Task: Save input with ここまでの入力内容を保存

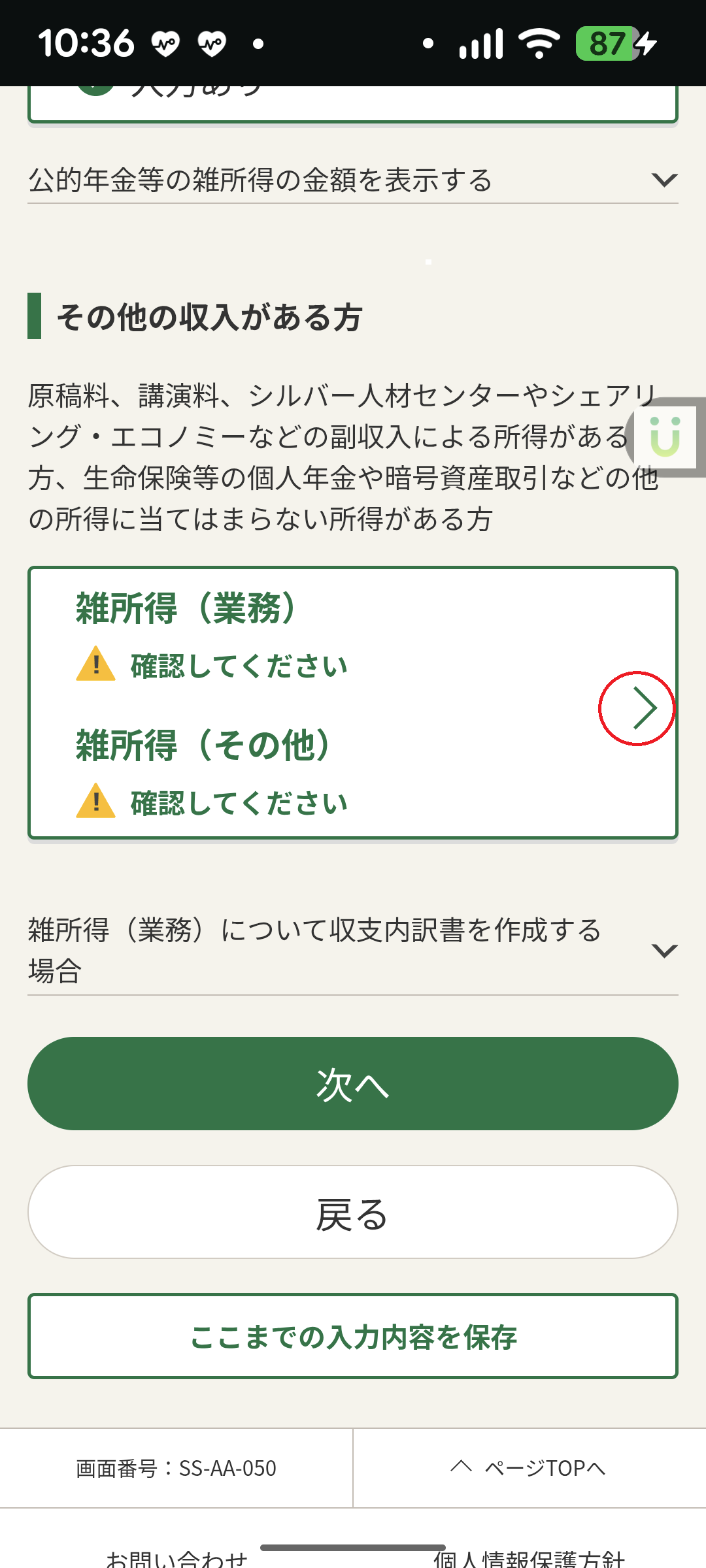Action: [353, 1337]
